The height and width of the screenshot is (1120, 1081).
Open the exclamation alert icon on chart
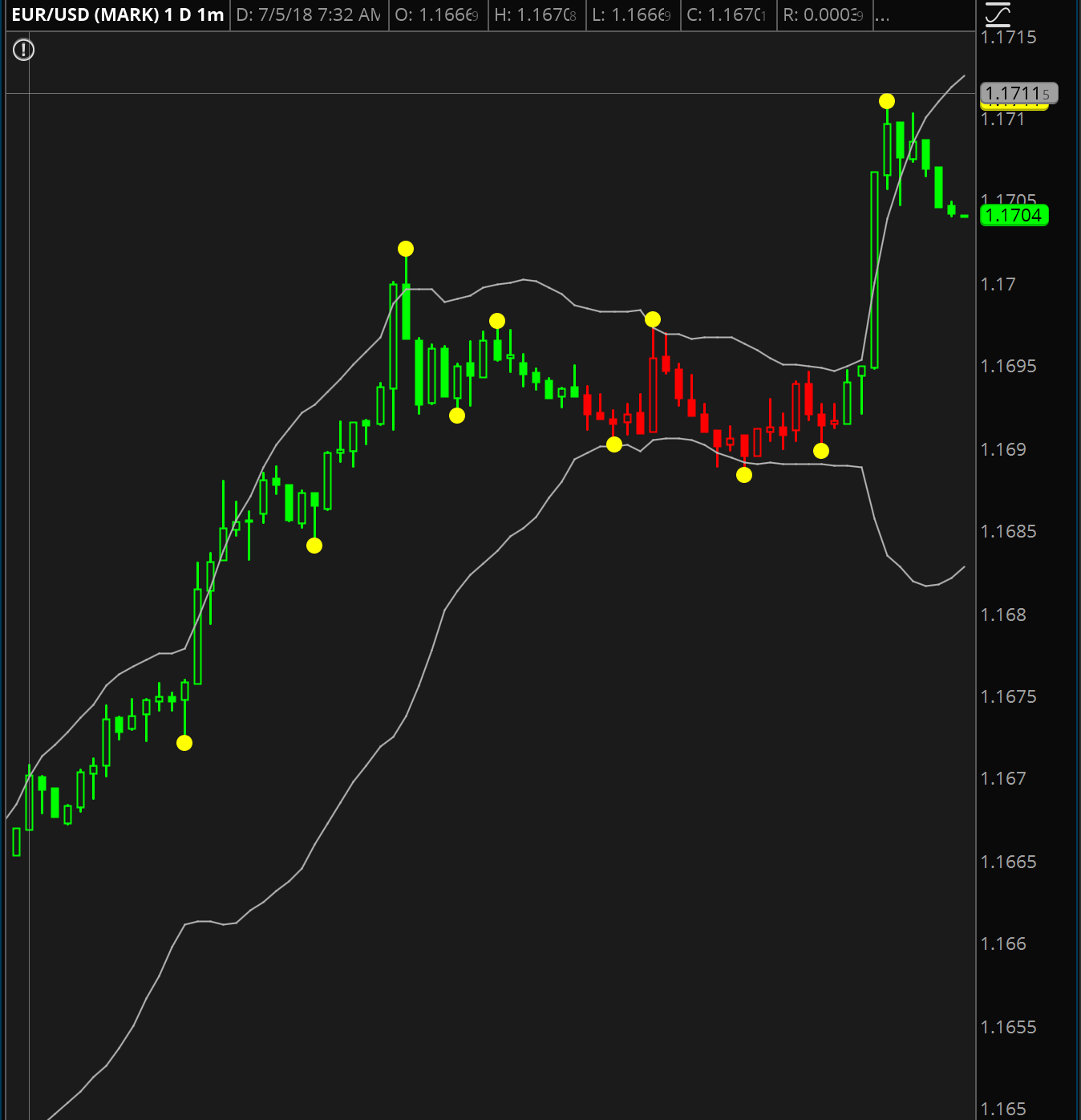(x=24, y=51)
